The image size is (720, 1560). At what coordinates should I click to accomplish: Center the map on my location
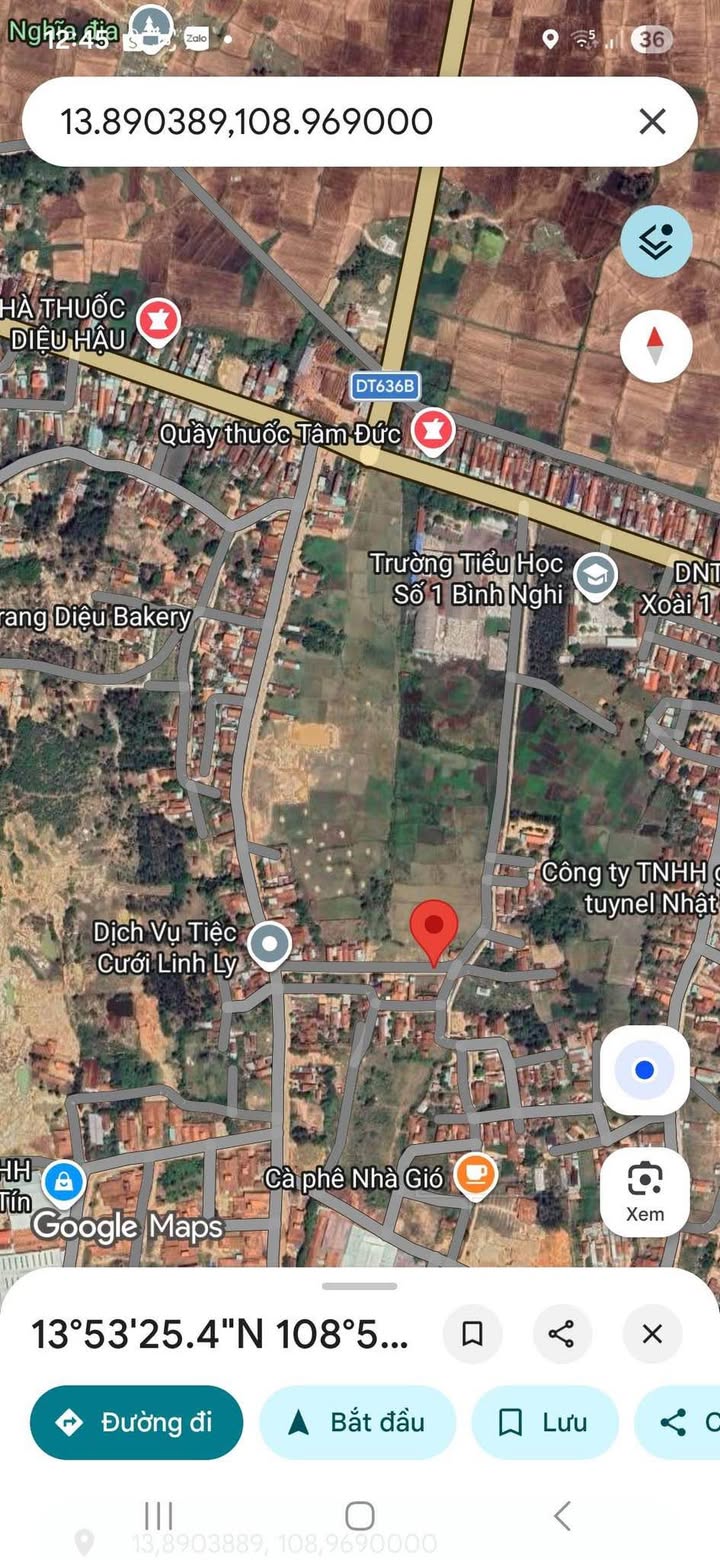[644, 1070]
